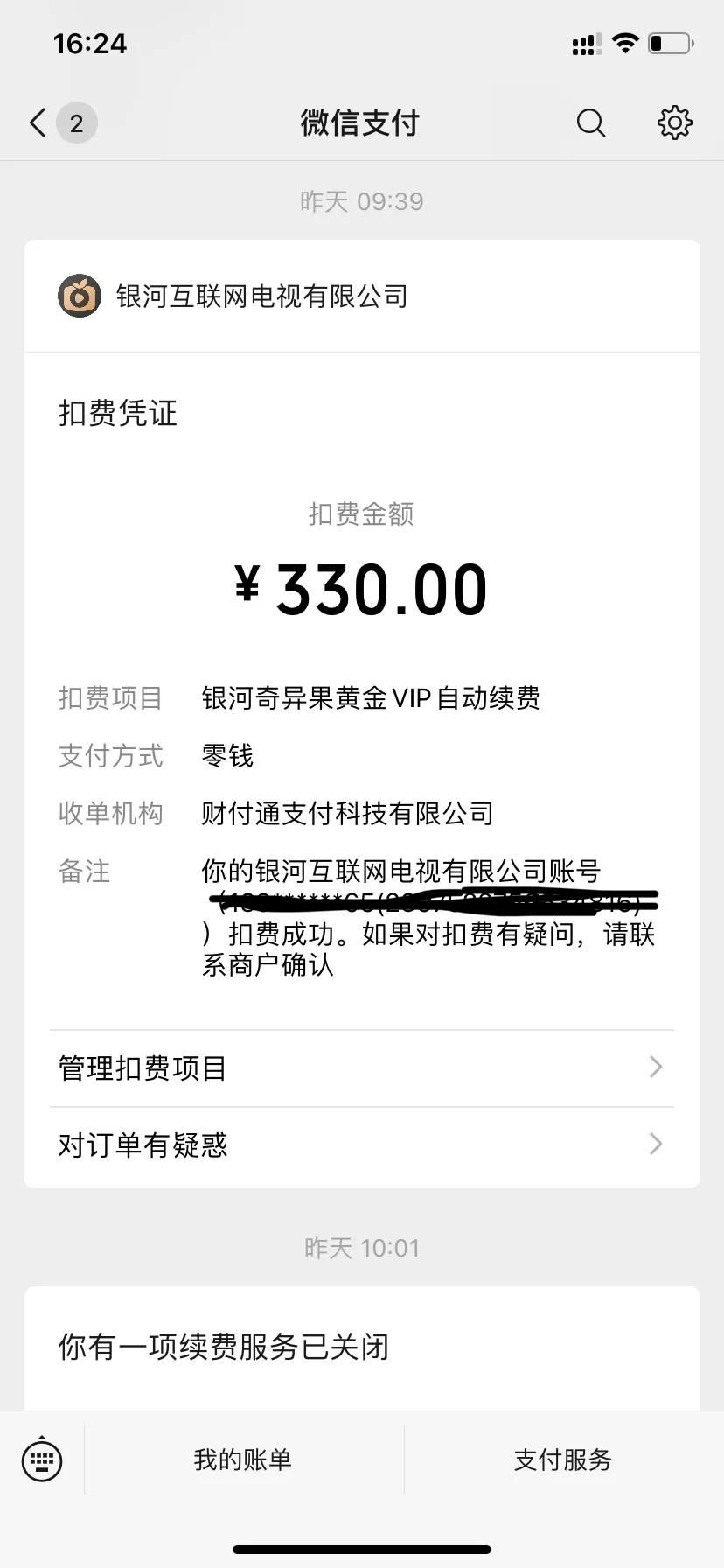Expand 对订单有疑惑 using its chevron

[654, 1144]
